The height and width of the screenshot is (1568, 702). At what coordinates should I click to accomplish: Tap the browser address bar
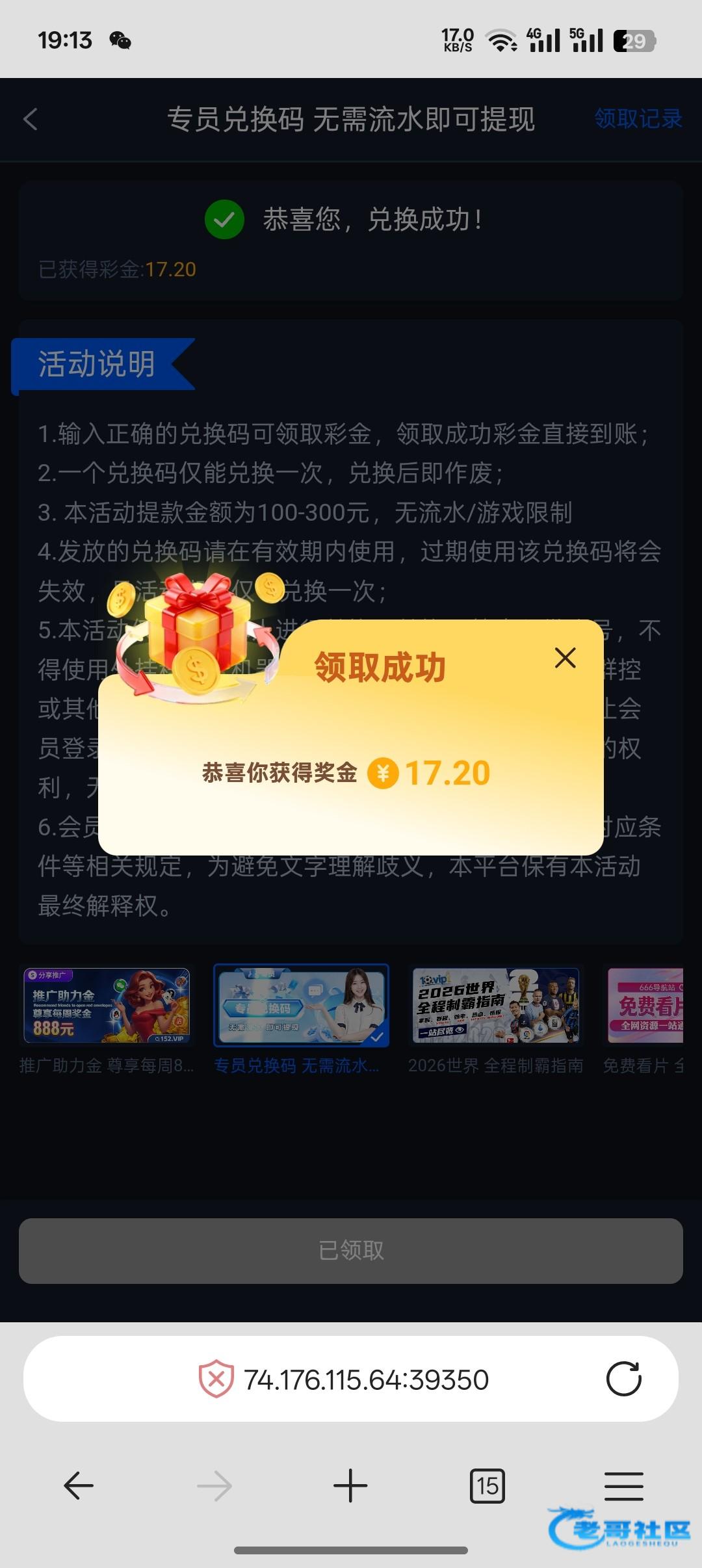[x=365, y=1379]
